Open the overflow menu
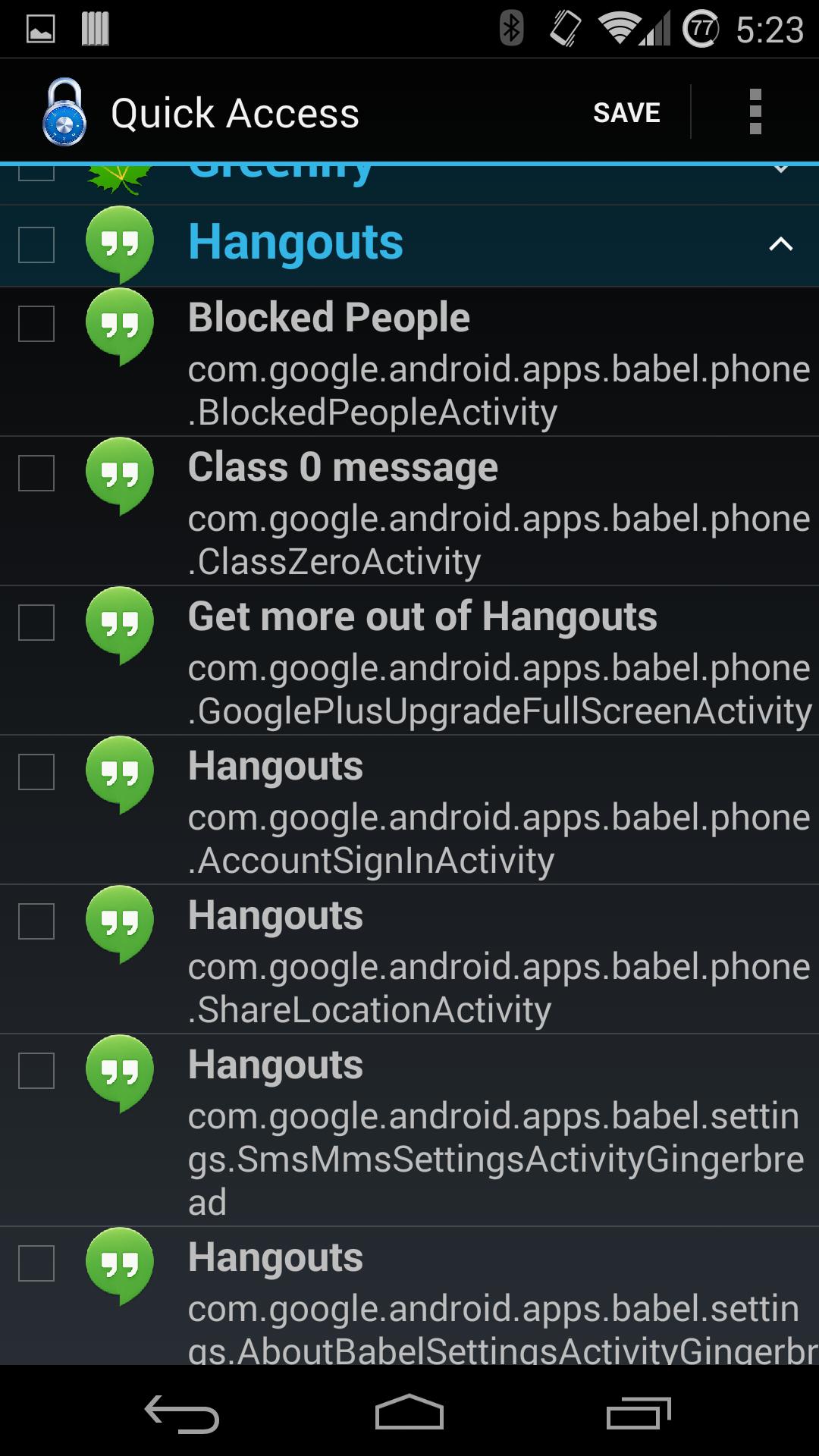The width and height of the screenshot is (819, 1456). (755, 112)
